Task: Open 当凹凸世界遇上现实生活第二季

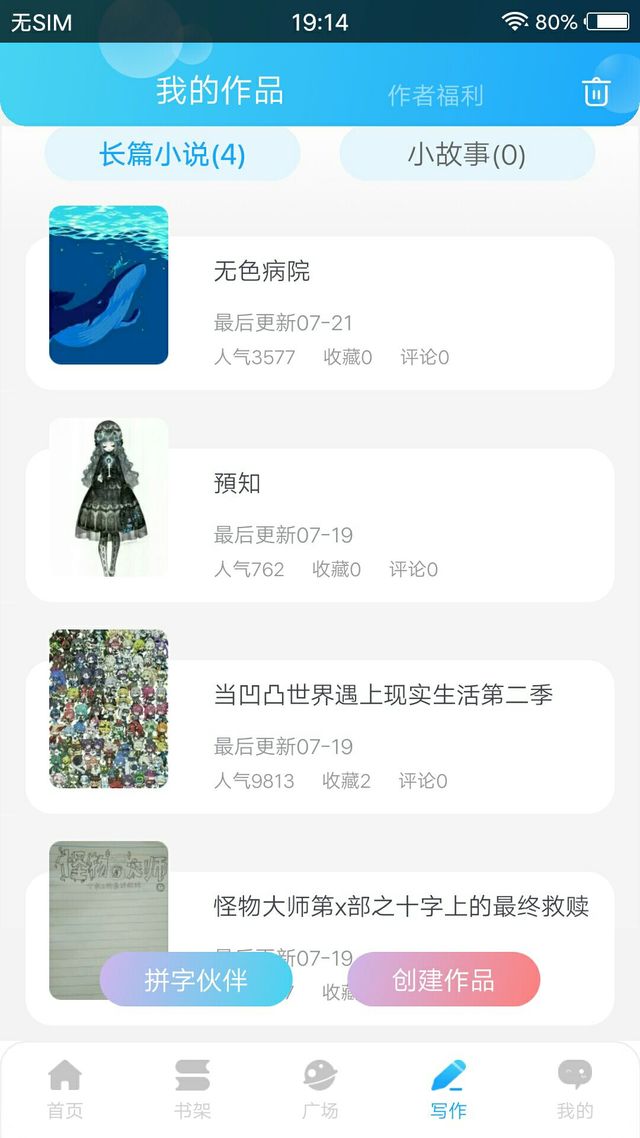Action: tap(320, 737)
